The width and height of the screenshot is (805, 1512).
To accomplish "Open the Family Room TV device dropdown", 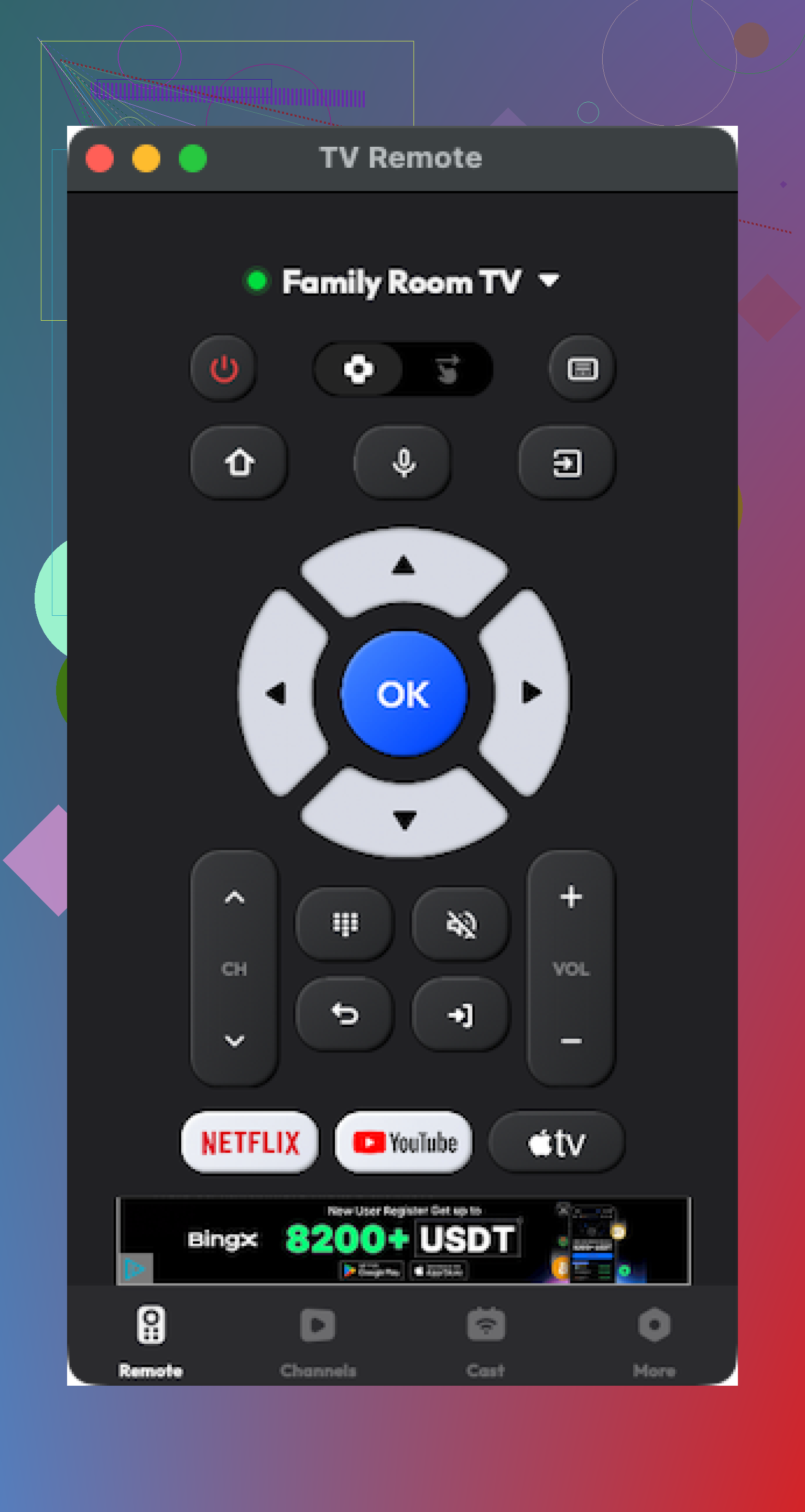I will click(x=549, y=280).
